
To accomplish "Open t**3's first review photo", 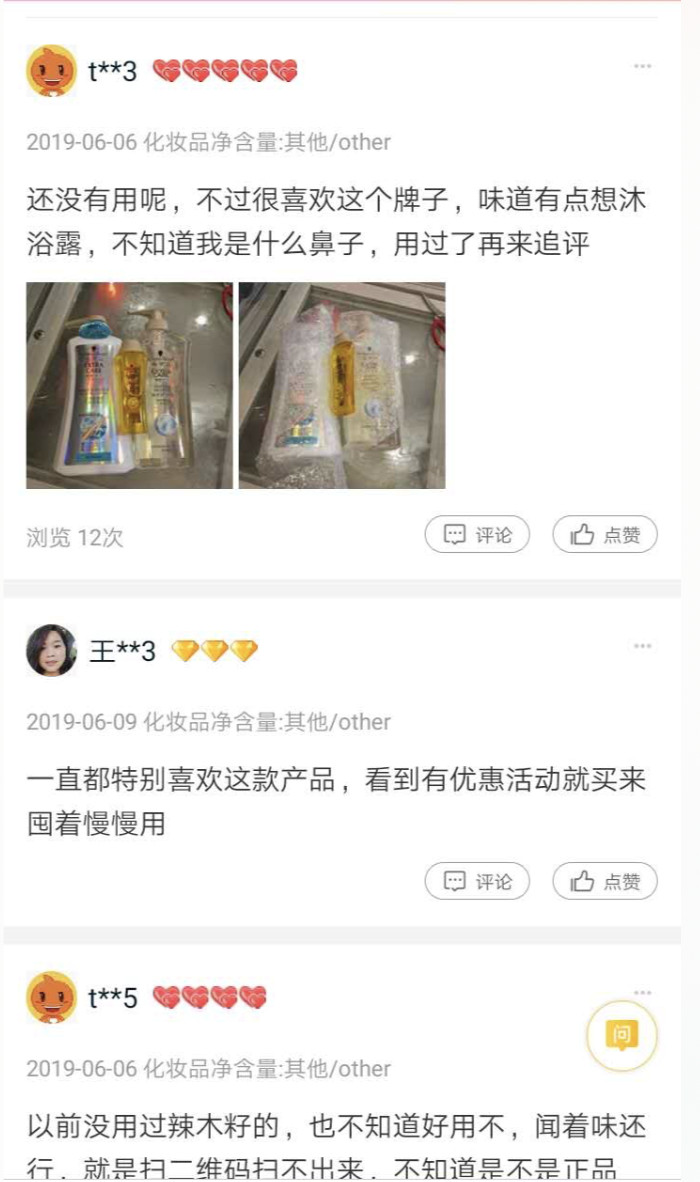I will [129, 385].
